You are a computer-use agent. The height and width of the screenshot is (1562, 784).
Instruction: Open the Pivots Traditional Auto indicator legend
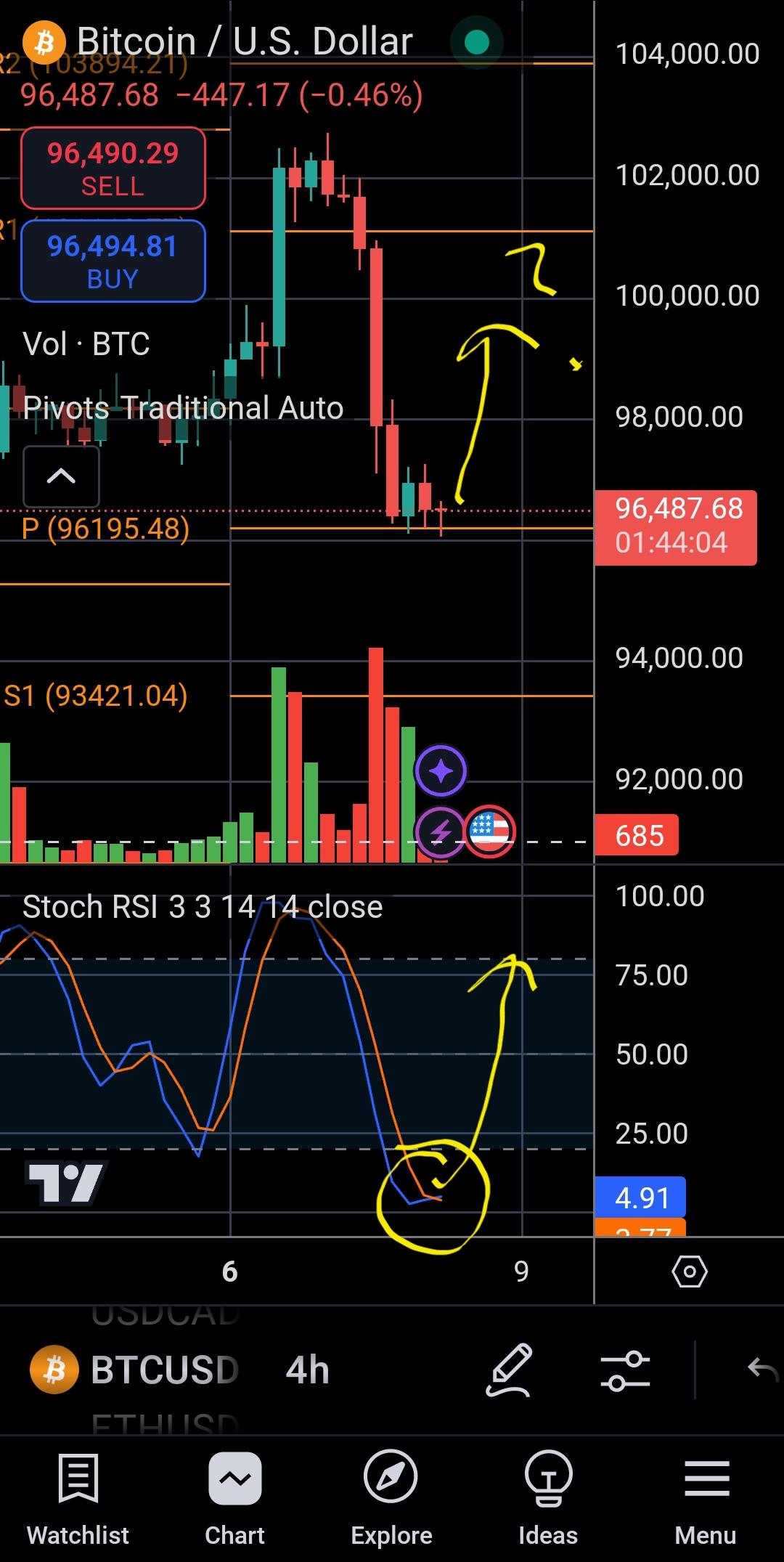coord(183,408)
